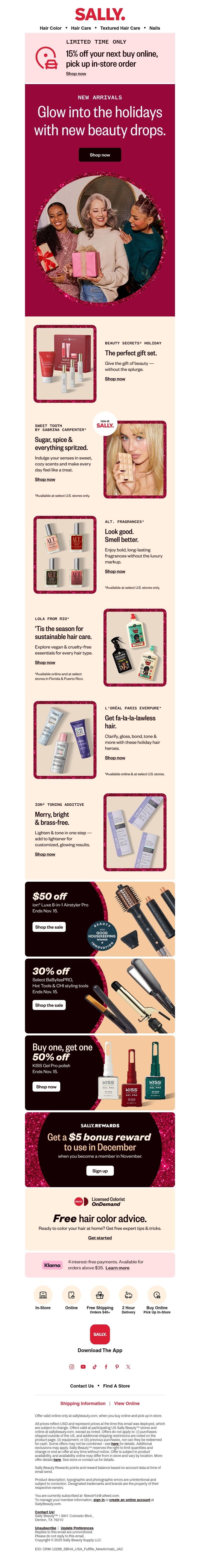Viewport: 200px width, 1568px height.
Task: Shop the sale for 30% off styling tools
Action: [49, 1005]
